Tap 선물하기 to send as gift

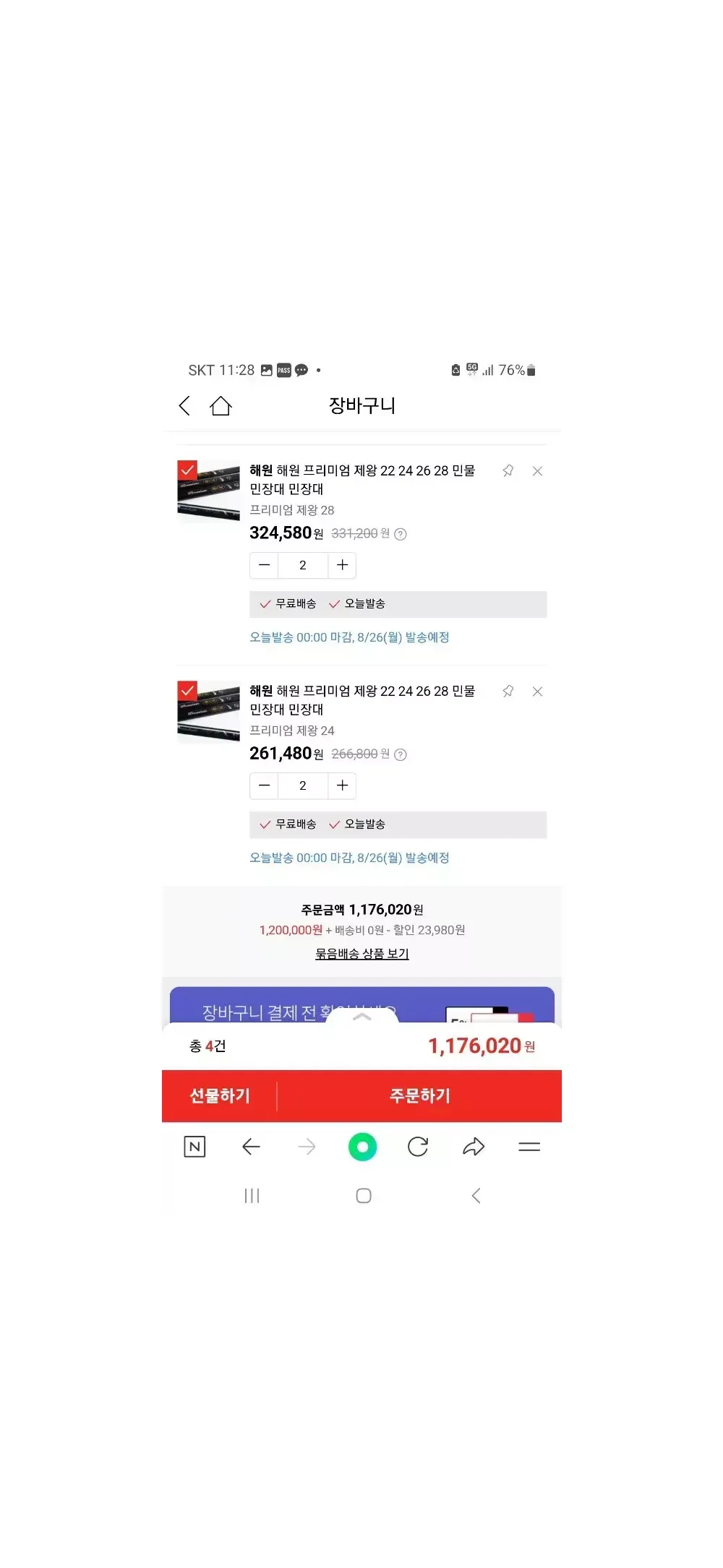220,1096
